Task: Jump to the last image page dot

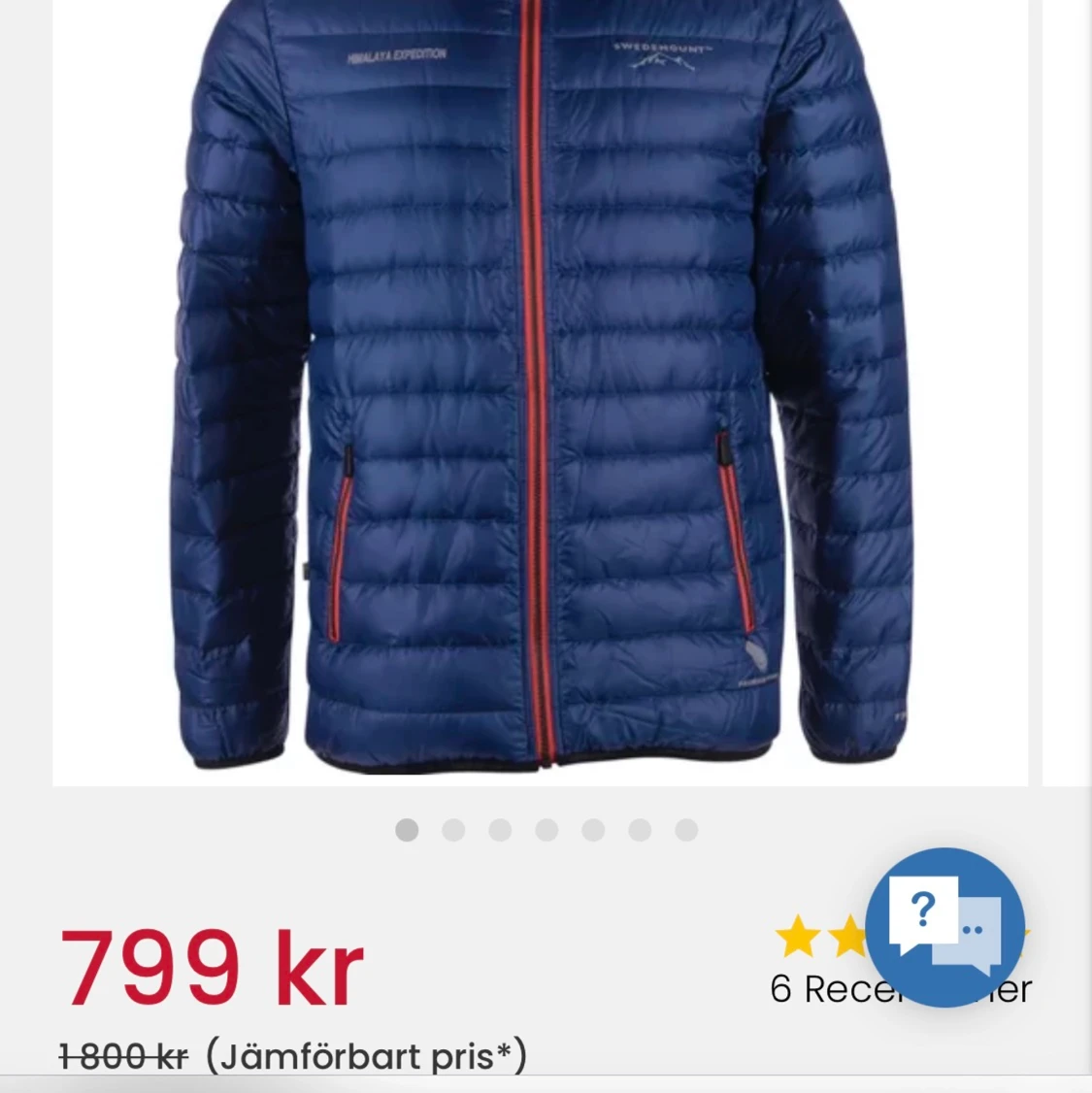Action: 686,830
